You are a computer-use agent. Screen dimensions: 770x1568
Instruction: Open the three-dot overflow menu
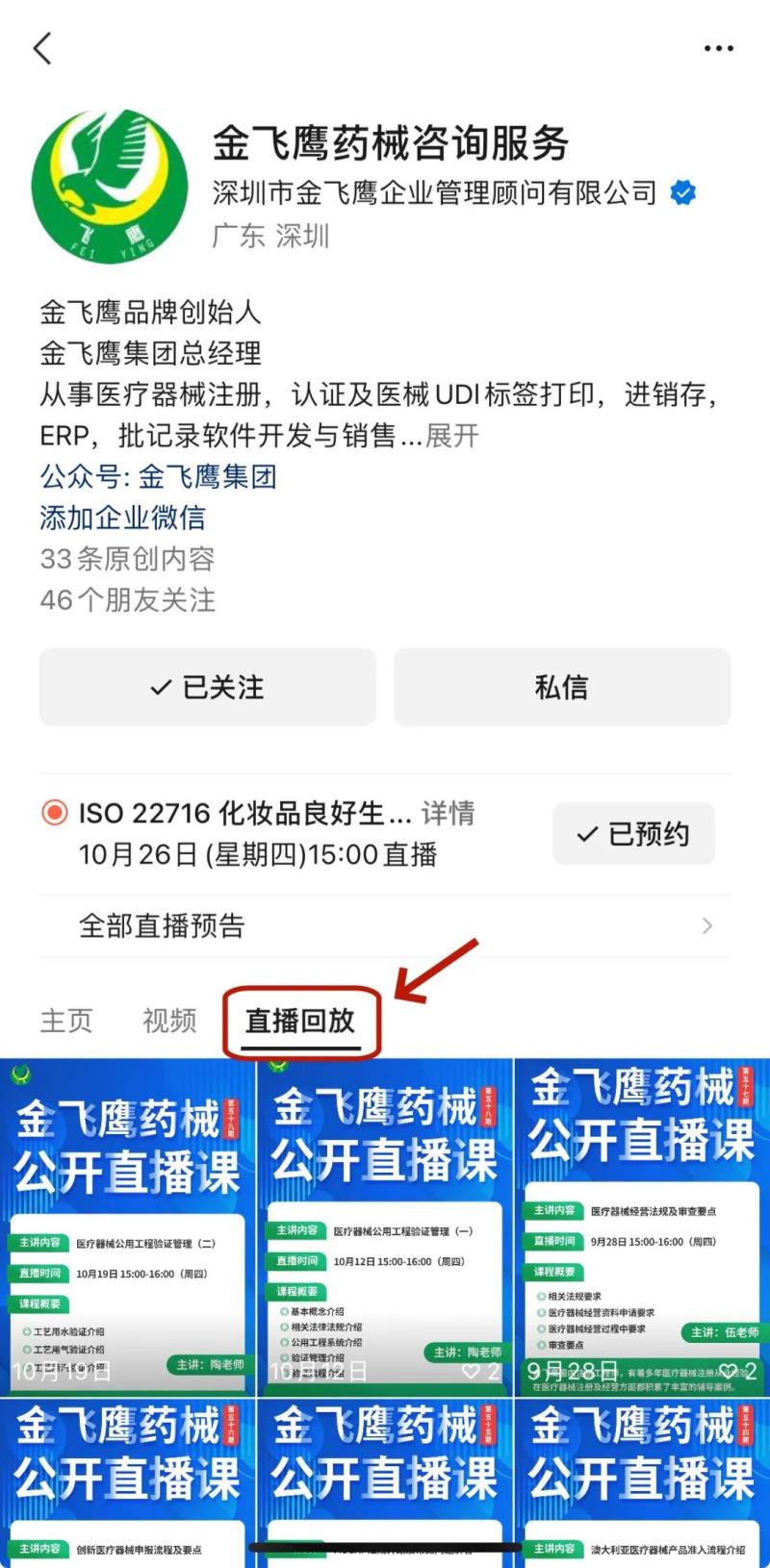coord(718,48)
